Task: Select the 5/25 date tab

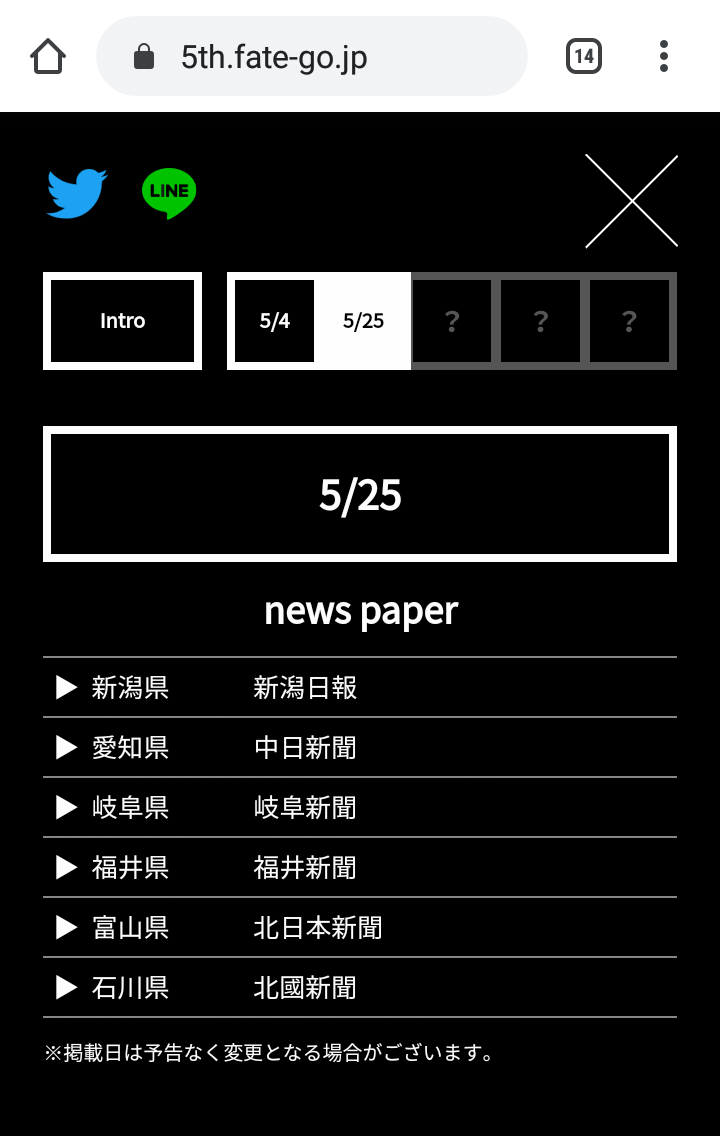Action: tap(363, 321)
